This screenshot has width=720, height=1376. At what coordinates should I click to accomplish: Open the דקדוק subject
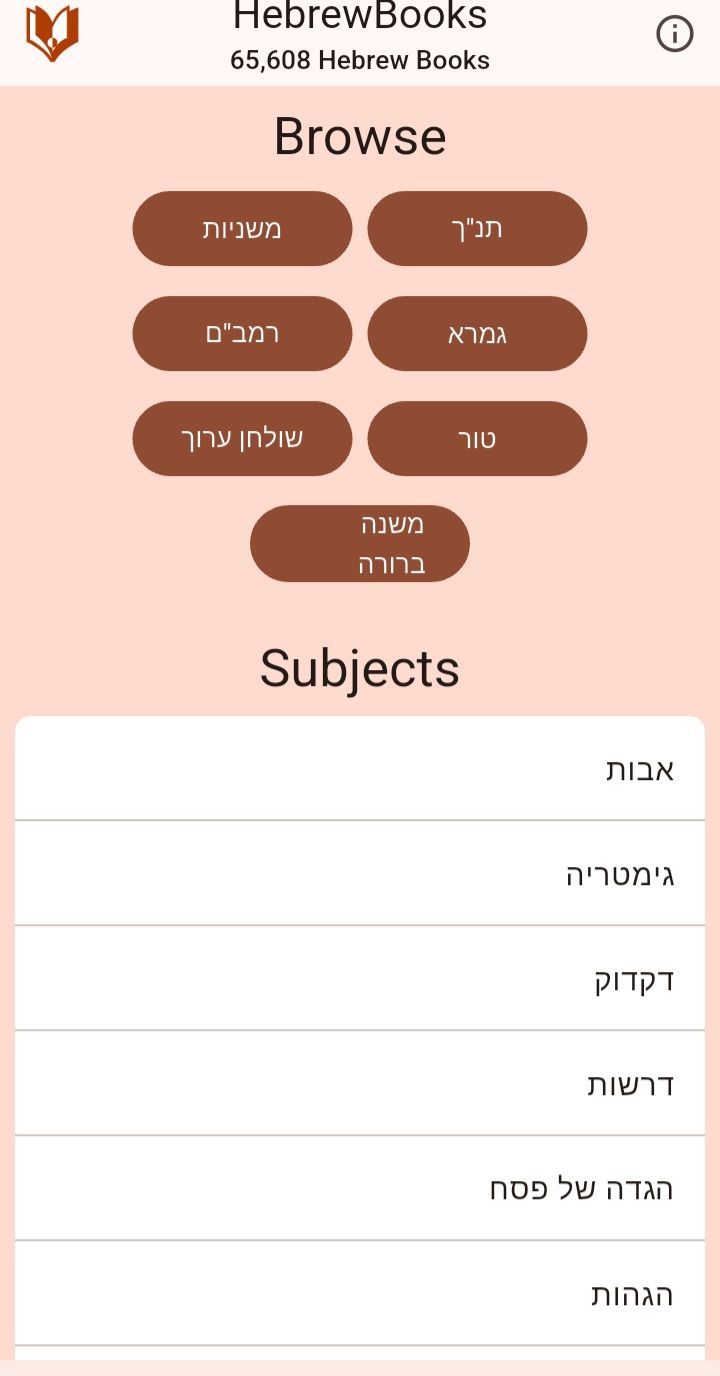click(360, 978)
